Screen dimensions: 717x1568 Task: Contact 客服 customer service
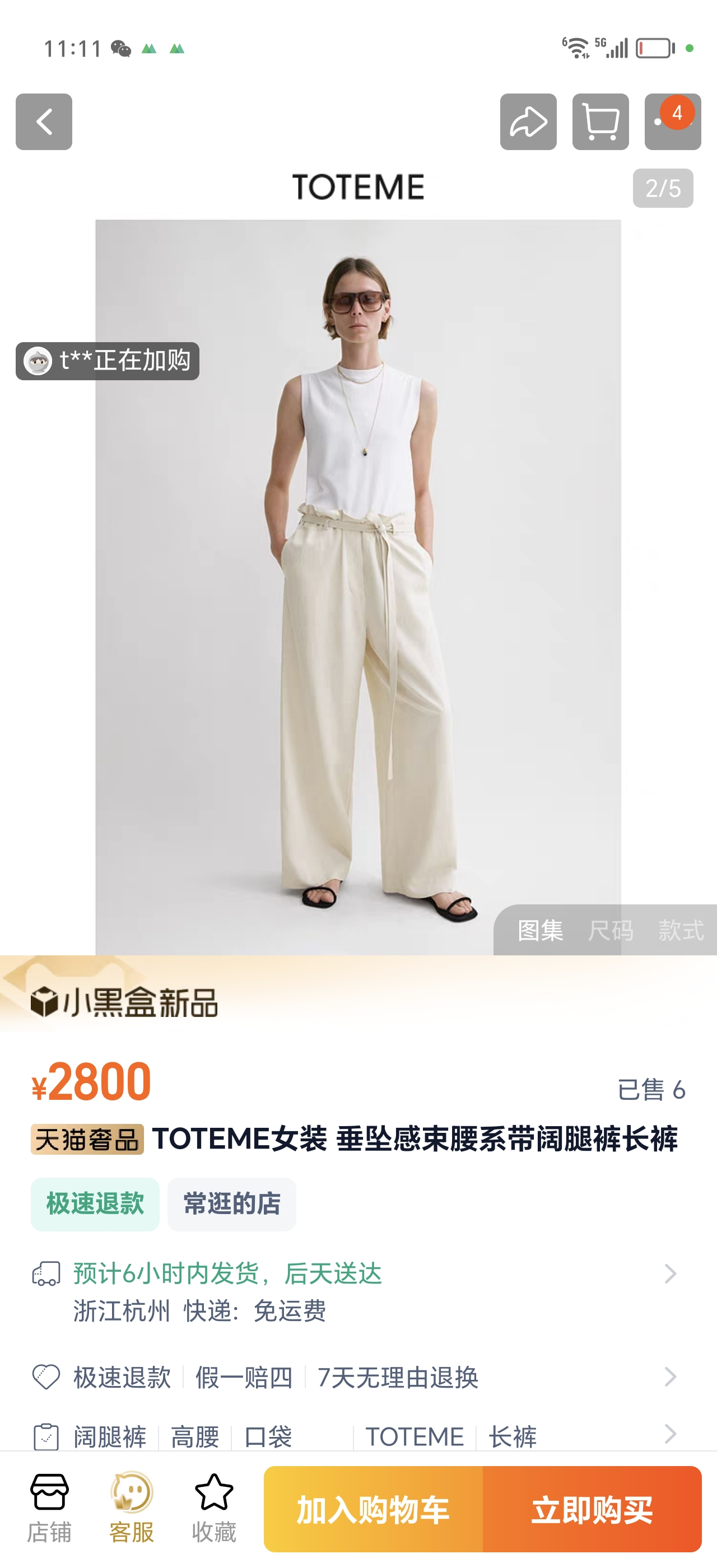click(x=132, y=1508)
